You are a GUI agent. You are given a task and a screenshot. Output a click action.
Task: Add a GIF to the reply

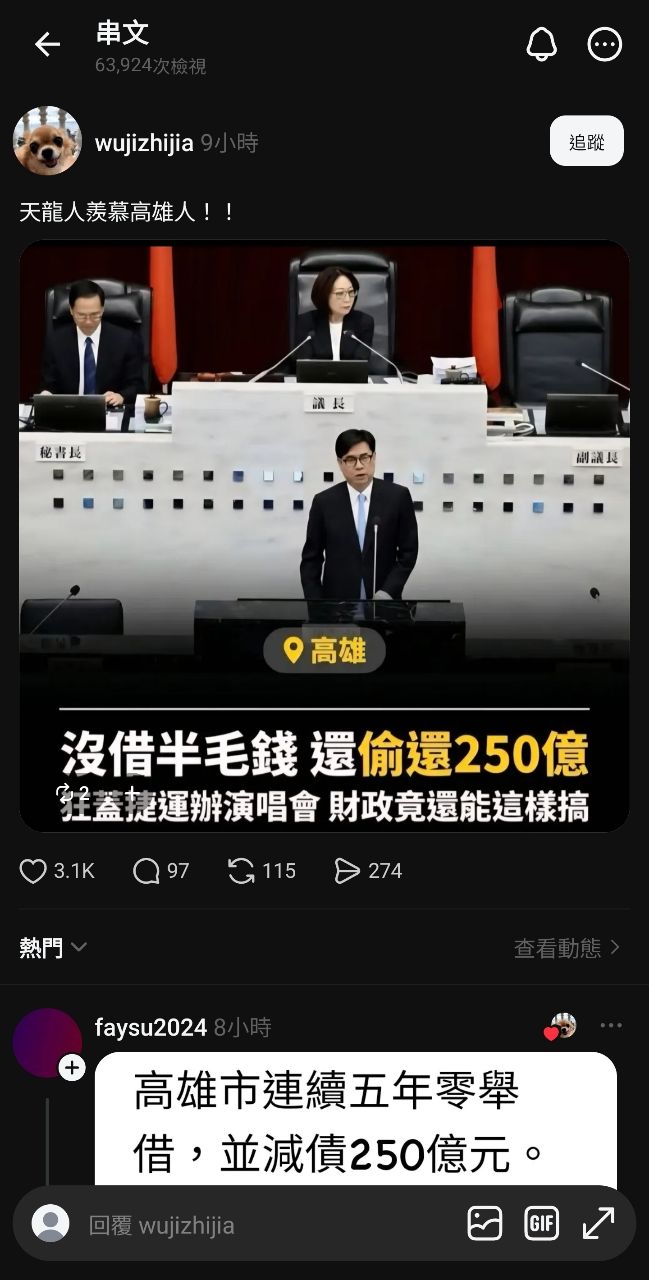pyautogui.click(x=541, y=1224)
